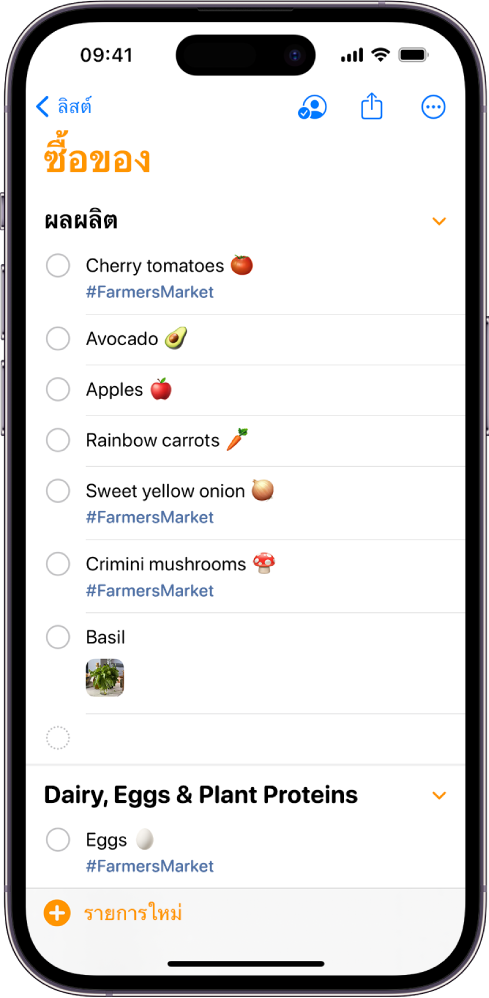Viewport: 489px width, 998px height.
Task: Mark Sweet yellow onion done
Action: [58, 491]
